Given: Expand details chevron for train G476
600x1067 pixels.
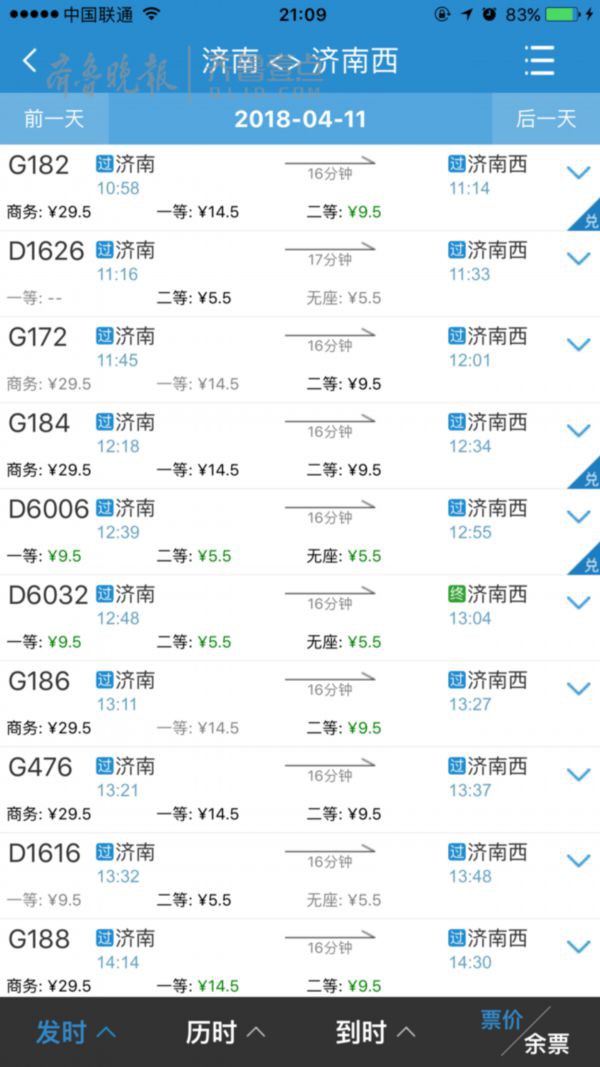Looking at the screenshot, I should [579, 774].
